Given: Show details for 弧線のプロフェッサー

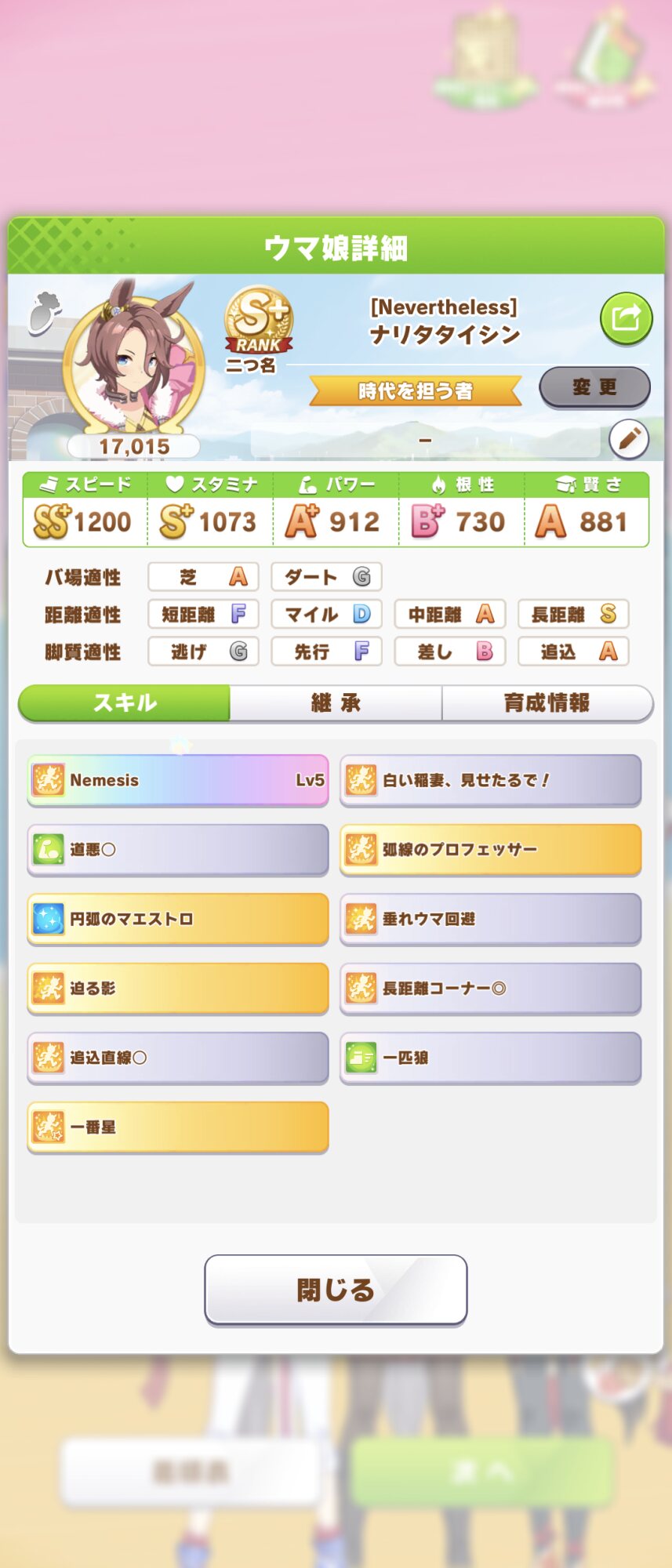Looking at the screenshot, I should (490, 849).
